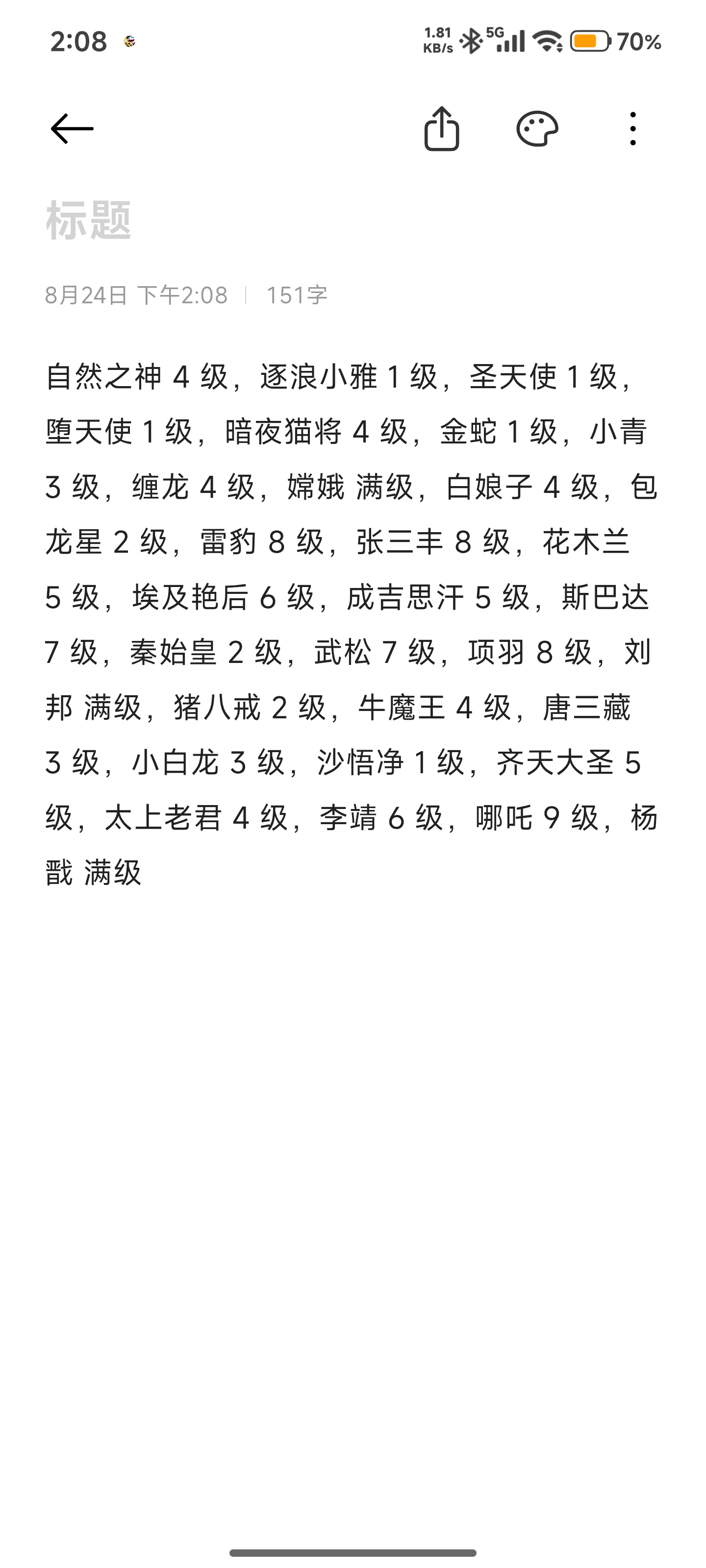706x1568 pixels.
Task: Tap the 标题 title field
Action: 353,220
